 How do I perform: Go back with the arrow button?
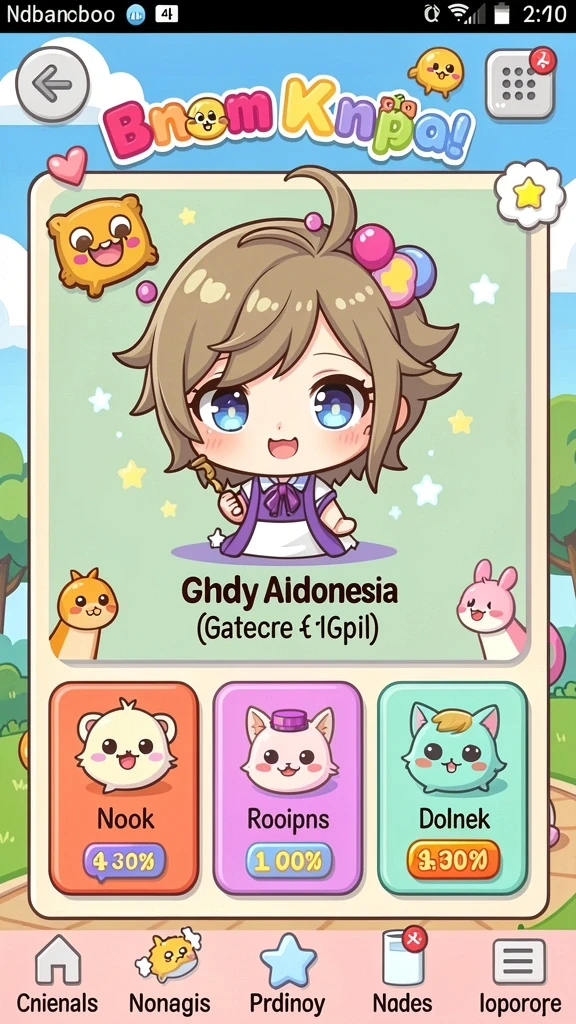(x=52, y=85)
